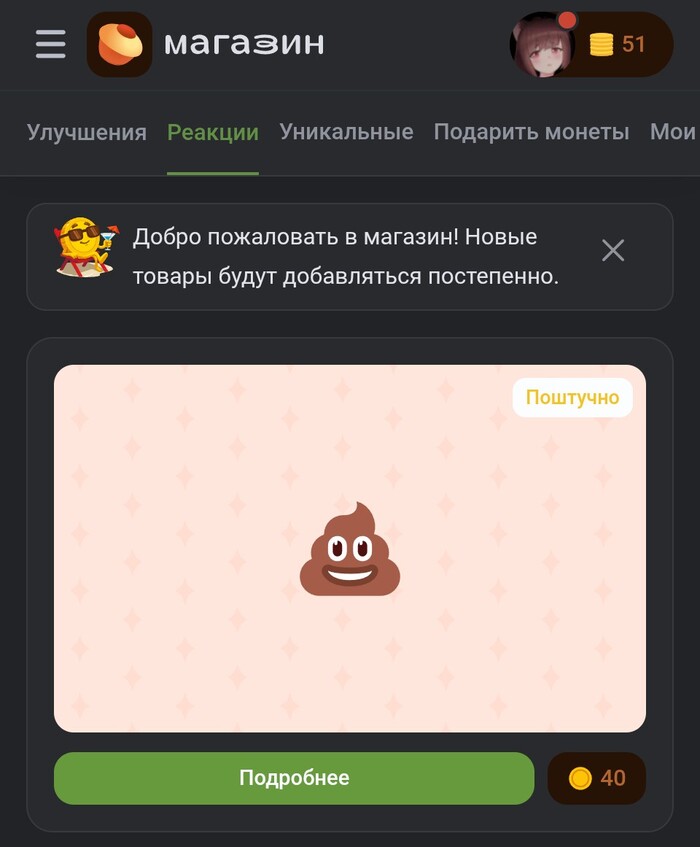Viewport: 700px width, 847px height.
Task: Open the coins balance showing 51
Action: pos(620,45)
